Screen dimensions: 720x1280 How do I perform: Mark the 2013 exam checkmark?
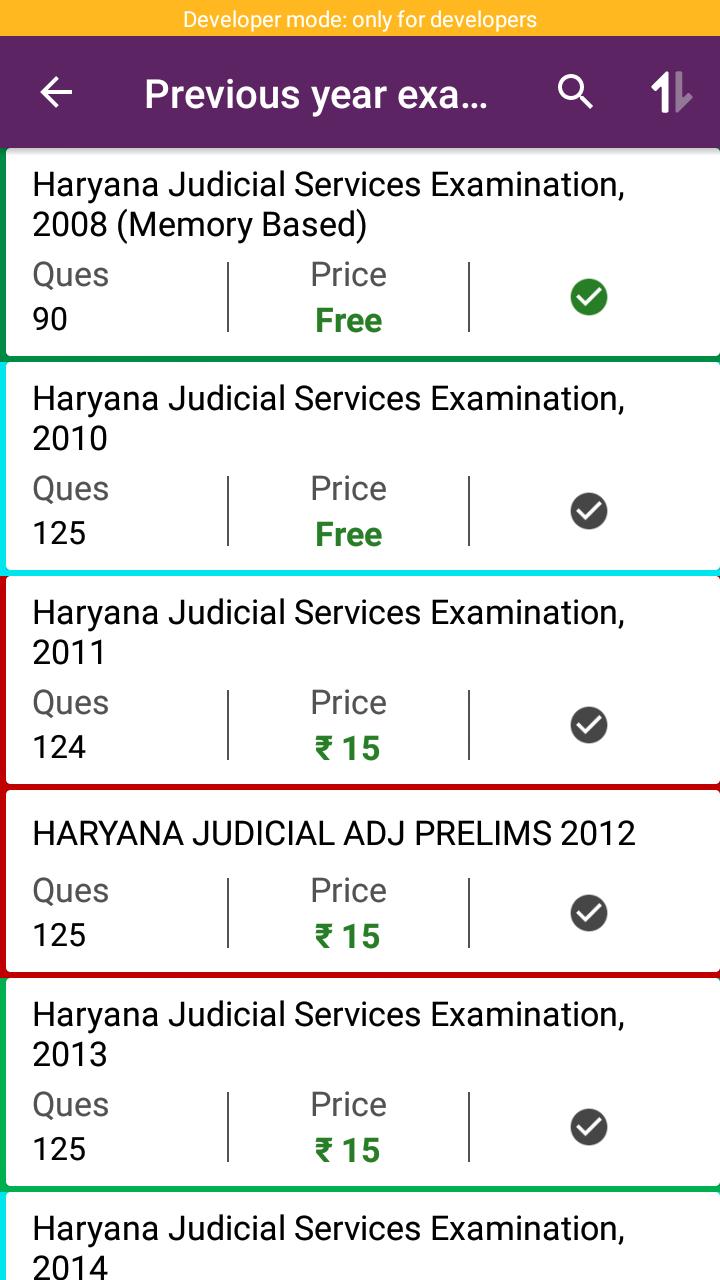589,1127
